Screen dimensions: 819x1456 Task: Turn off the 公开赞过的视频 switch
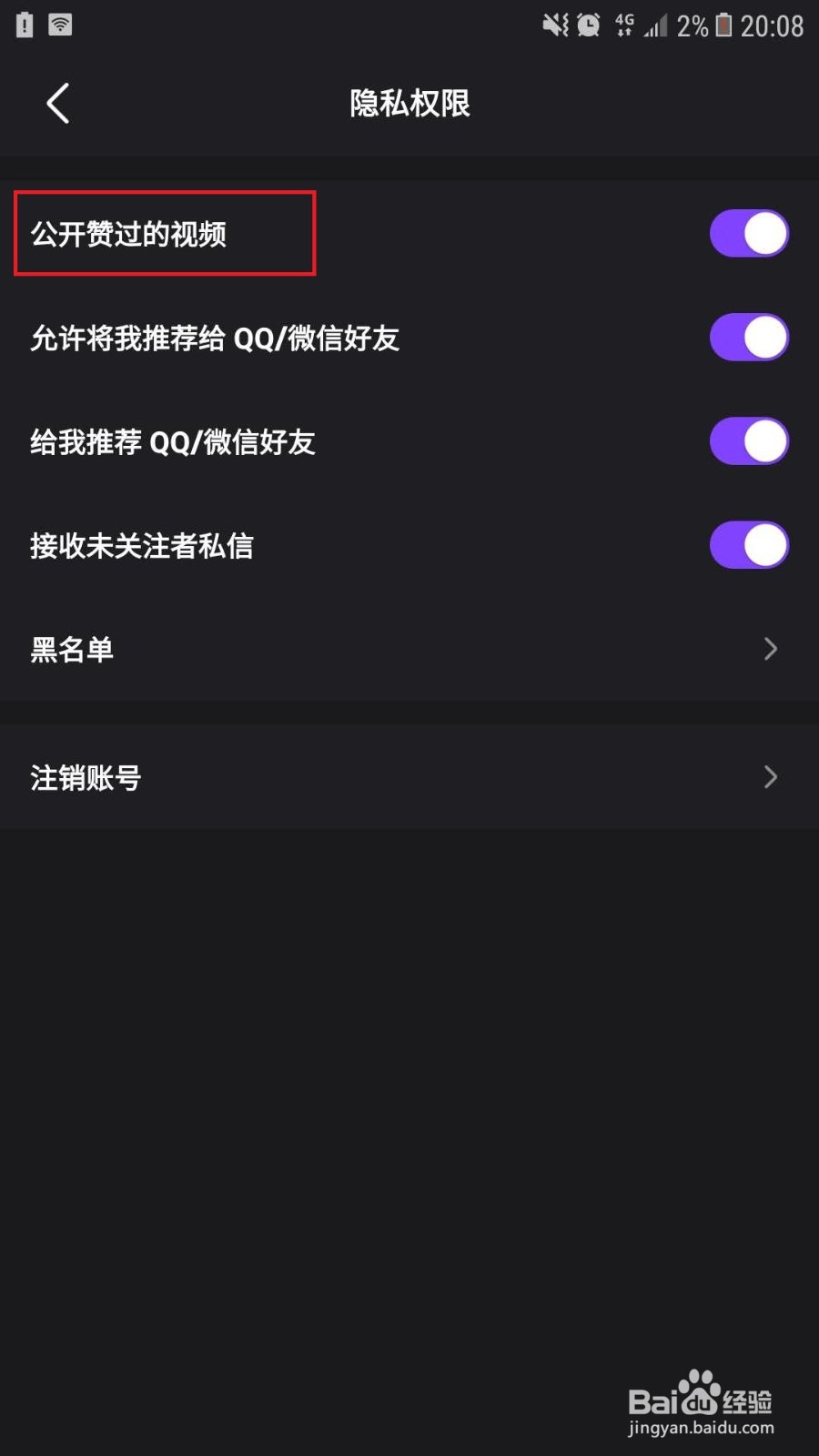(x=748, y=234)
